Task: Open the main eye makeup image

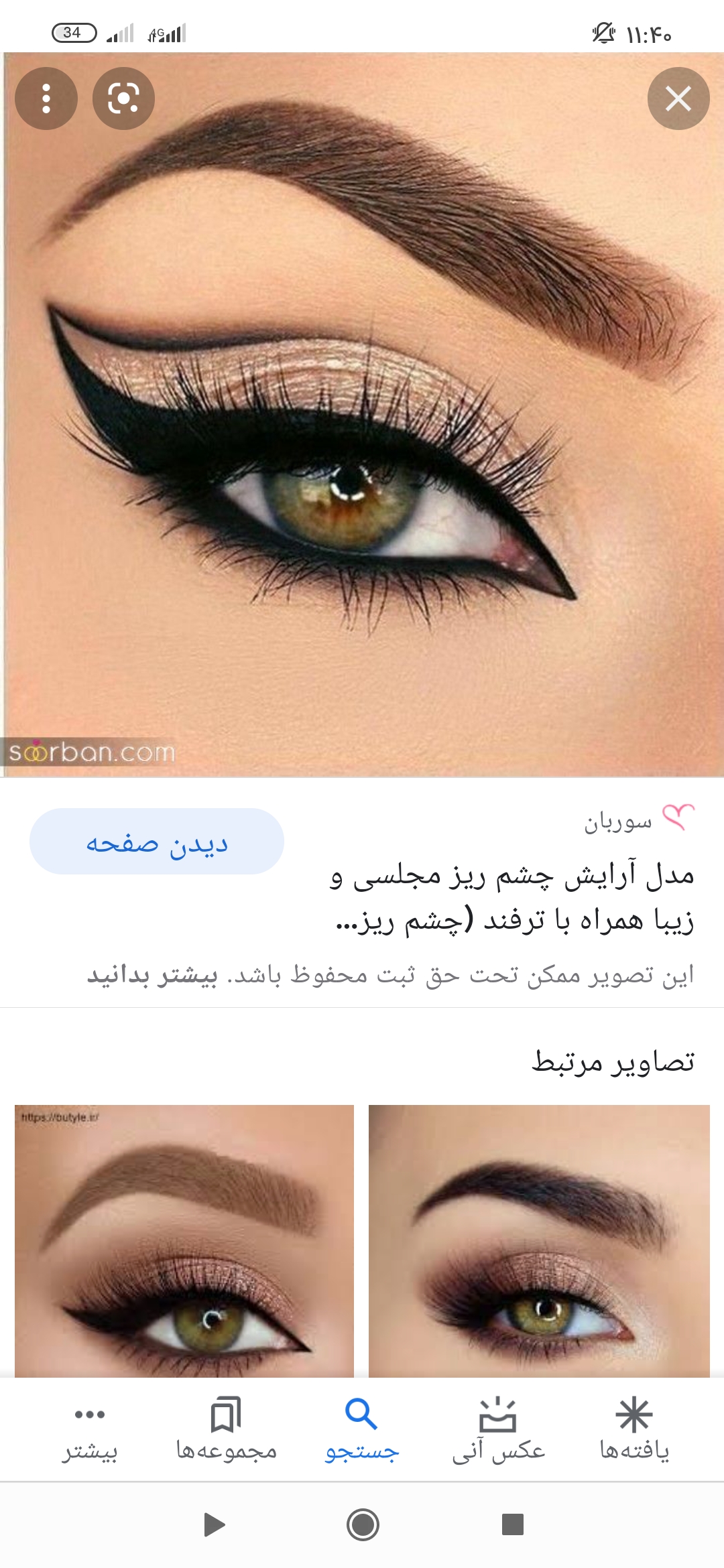Action: [x=362, y=415]
